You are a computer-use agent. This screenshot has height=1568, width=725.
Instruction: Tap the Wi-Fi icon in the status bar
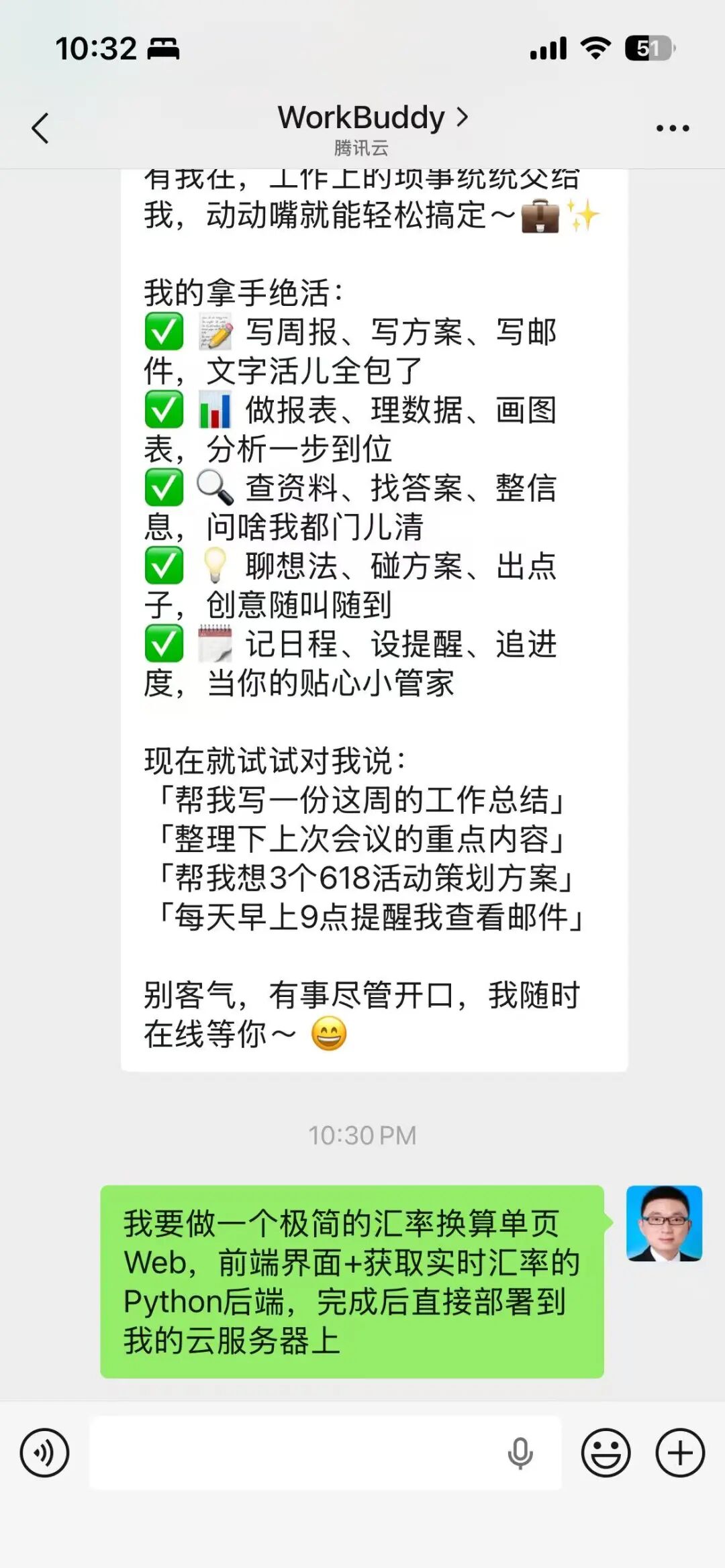pos(593,48)
